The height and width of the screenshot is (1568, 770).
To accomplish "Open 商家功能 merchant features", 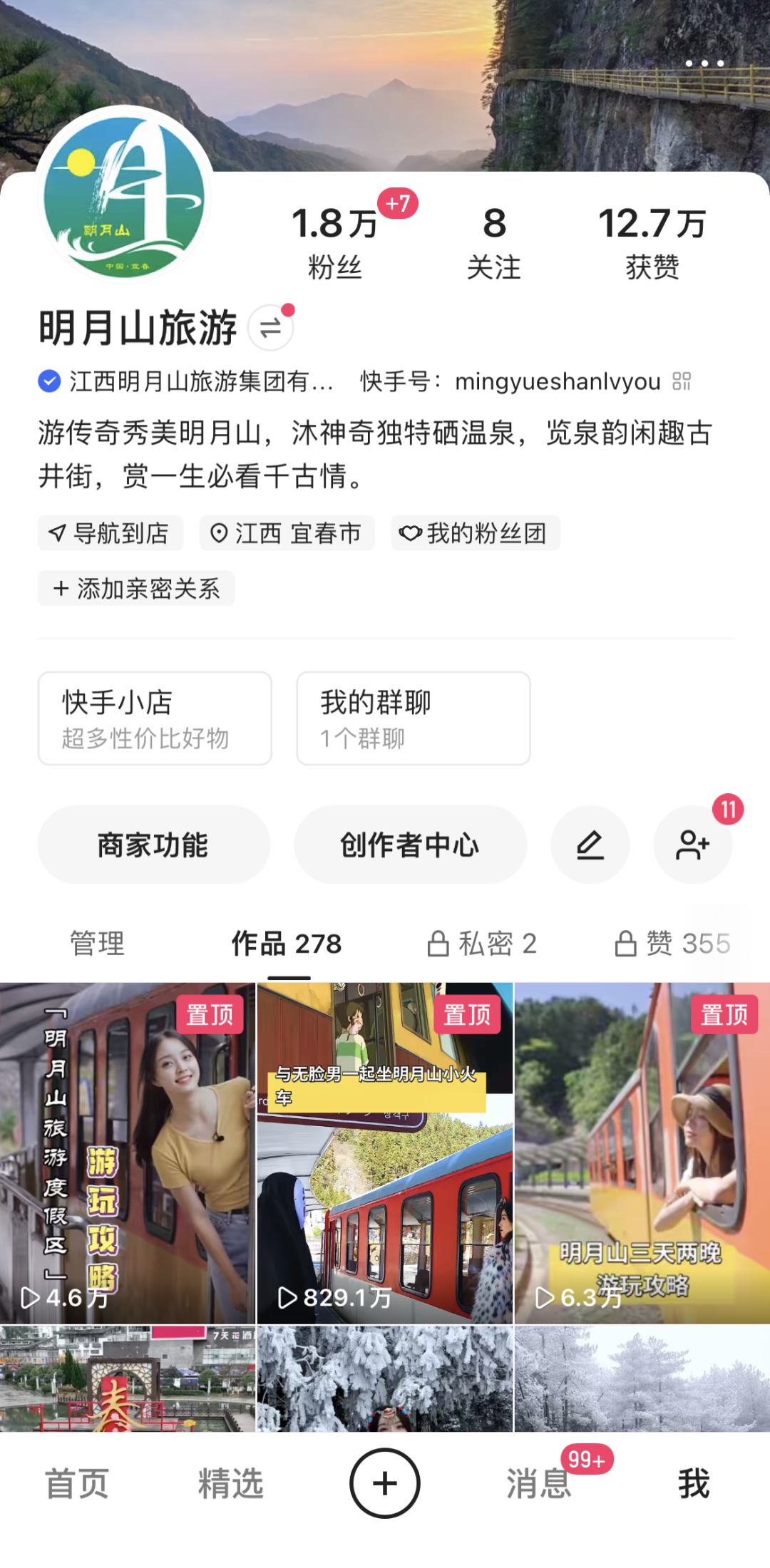I will point(154,845).
